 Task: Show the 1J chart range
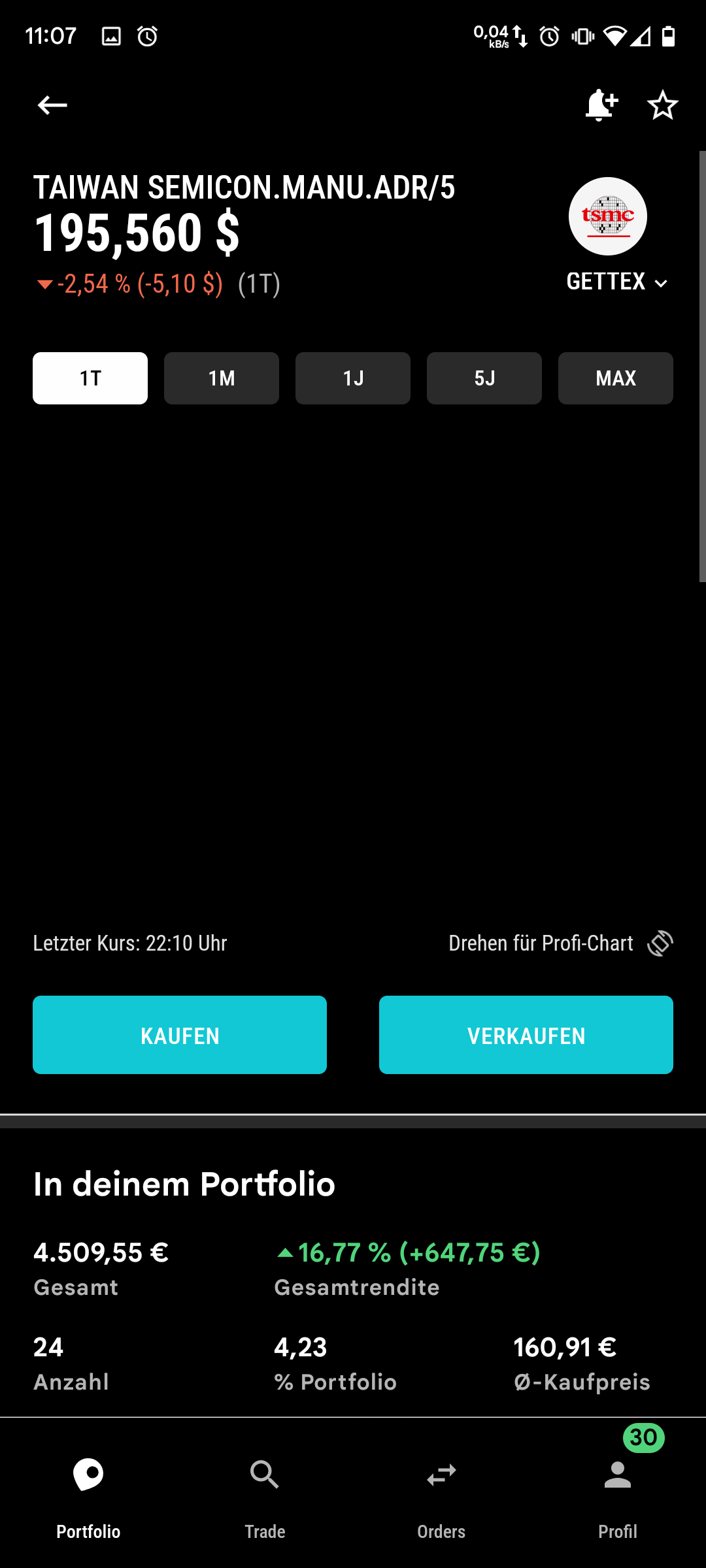353,378
